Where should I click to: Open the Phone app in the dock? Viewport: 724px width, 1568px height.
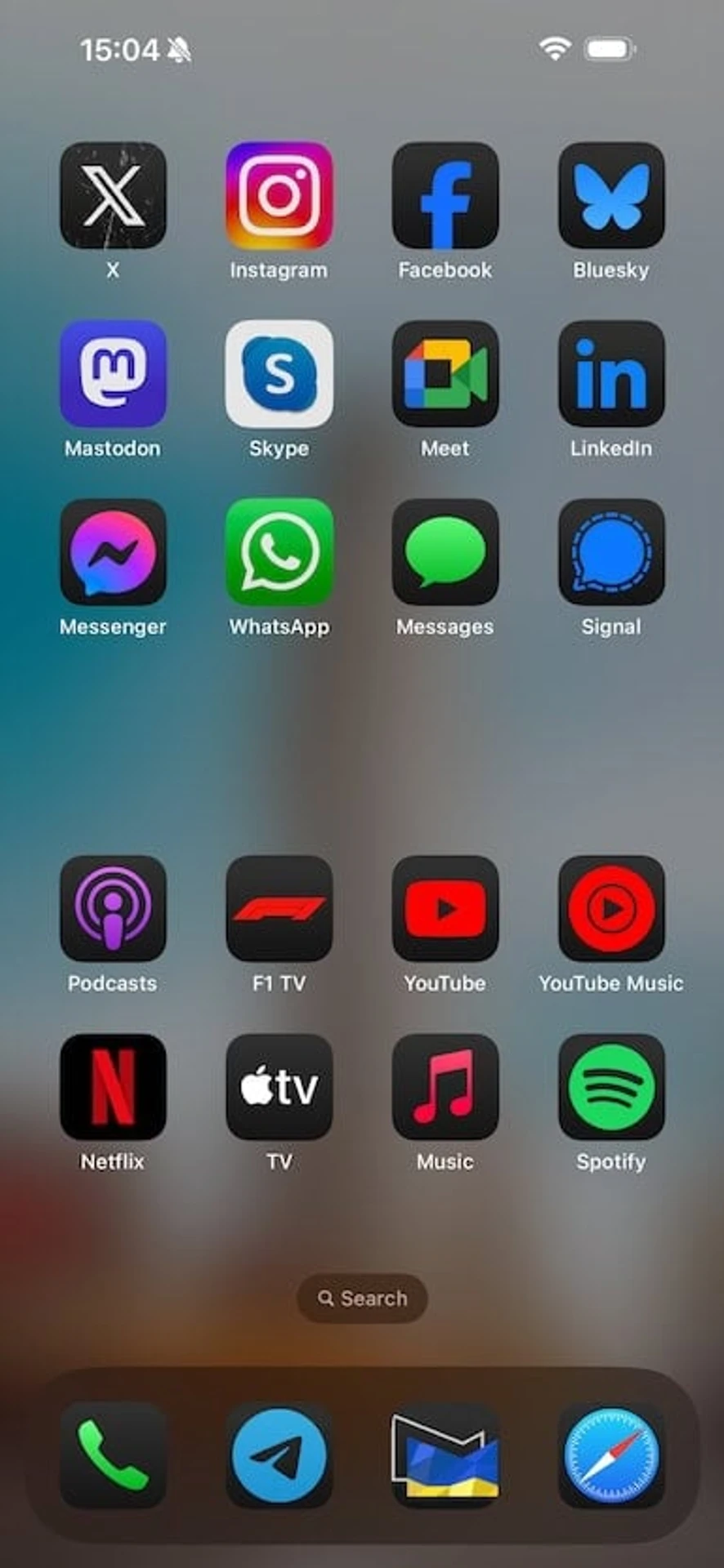pos(113,1455)
